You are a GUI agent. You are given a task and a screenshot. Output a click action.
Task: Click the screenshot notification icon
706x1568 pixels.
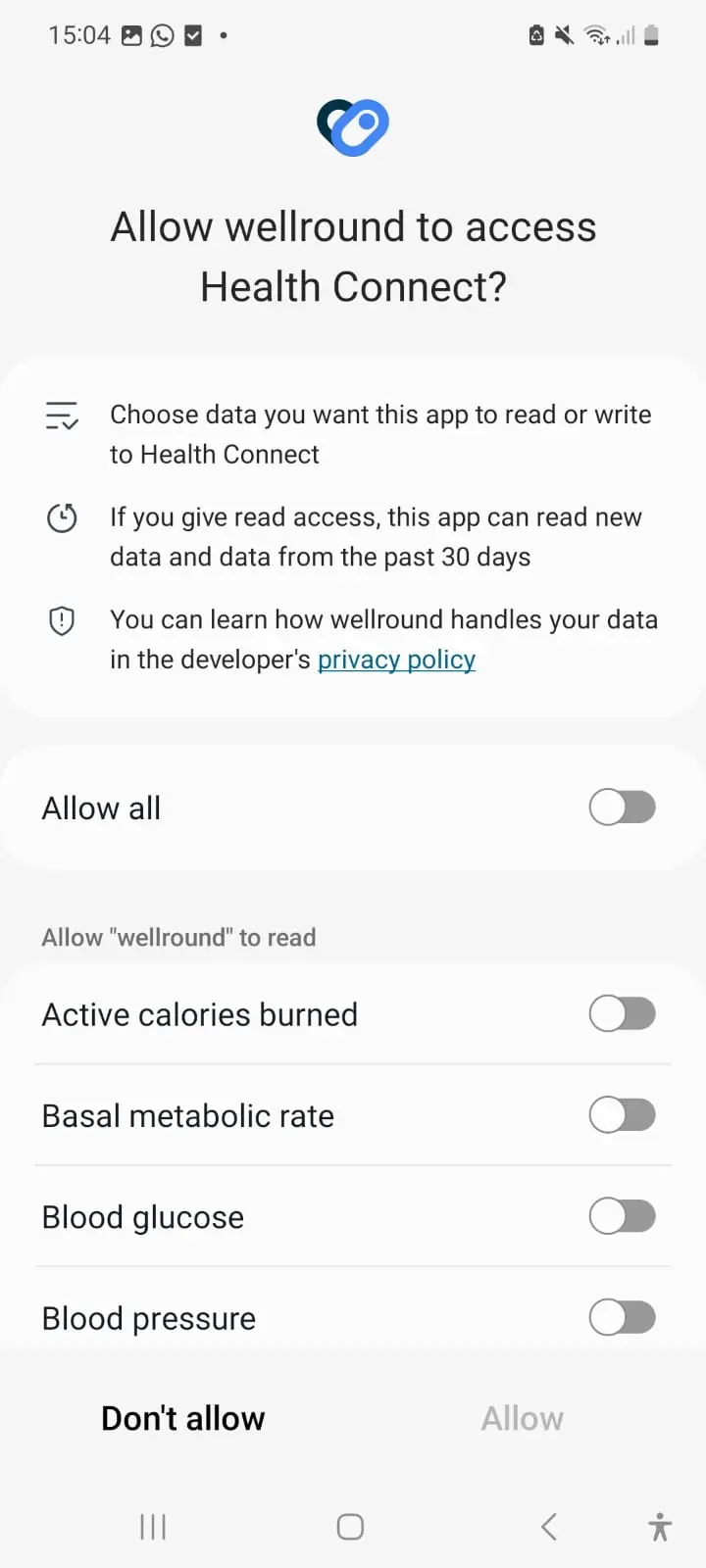132,35
